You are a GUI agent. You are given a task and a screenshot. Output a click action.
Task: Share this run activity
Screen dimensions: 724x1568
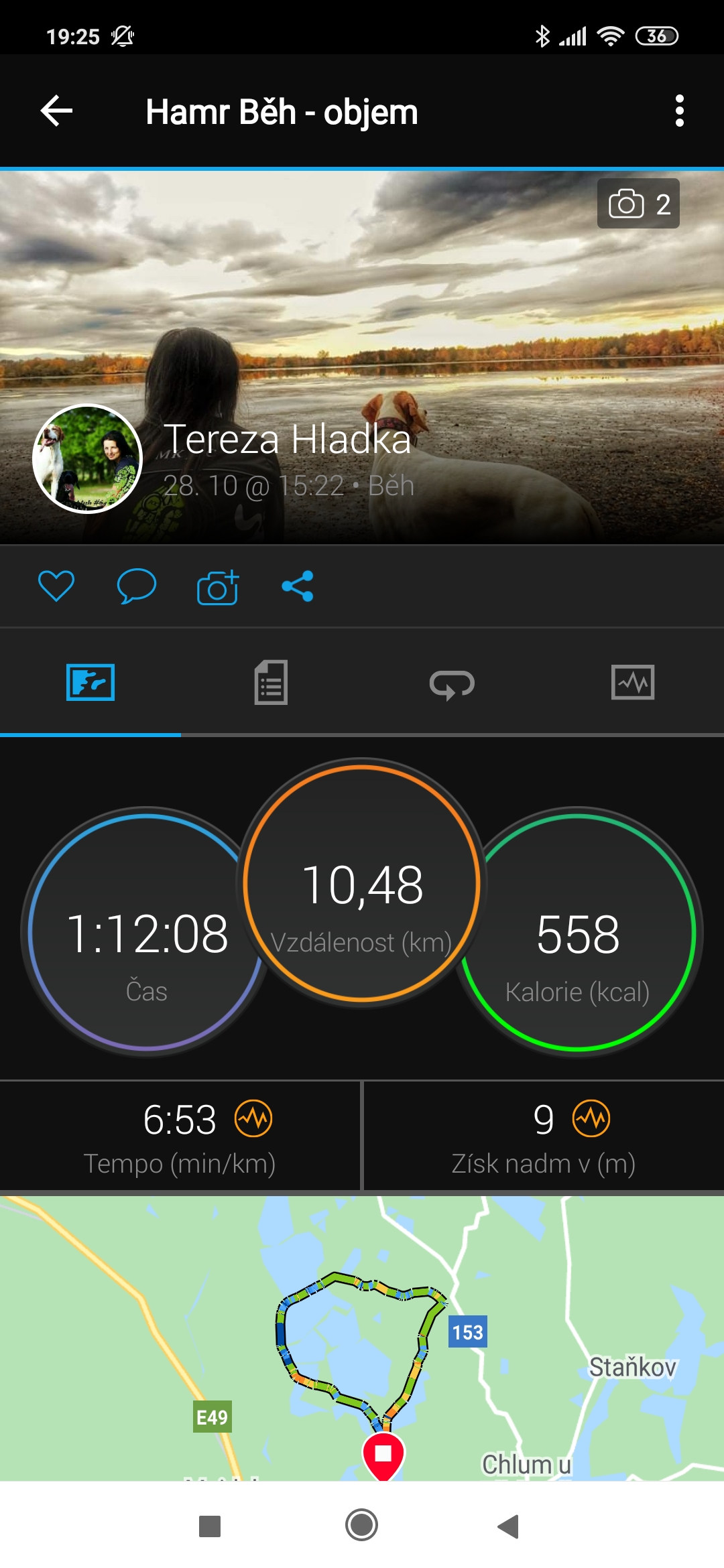298,586
